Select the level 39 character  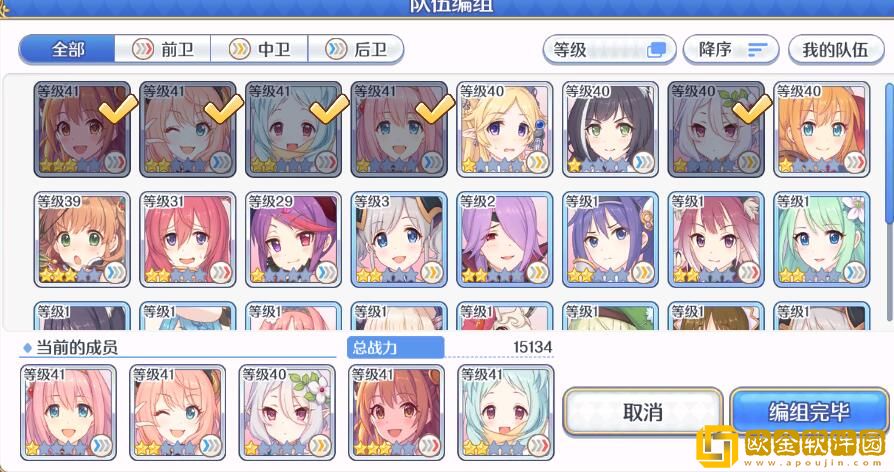80,238
